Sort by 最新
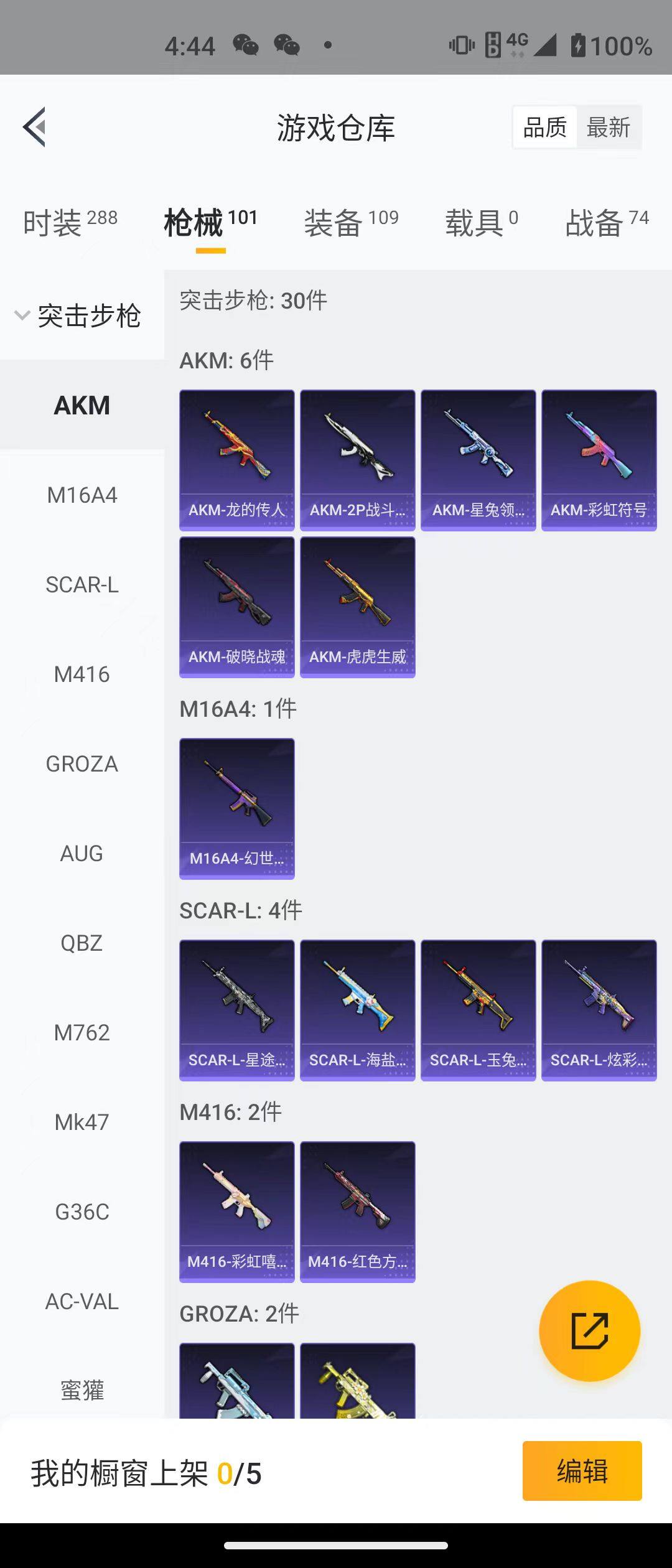The image size is (672, 1568). pos(608,128)
